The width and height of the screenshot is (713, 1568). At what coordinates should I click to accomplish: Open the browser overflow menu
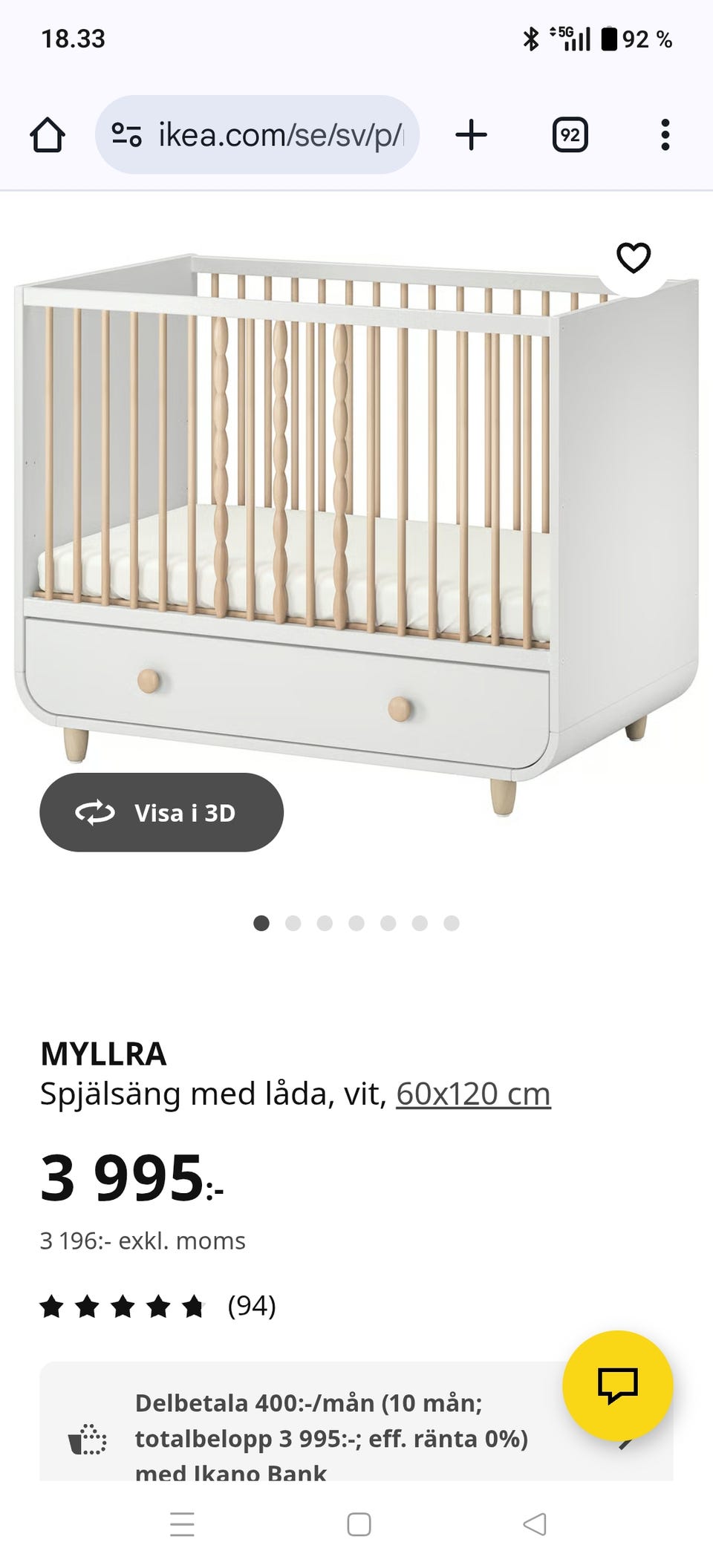[x=665, y=135]
